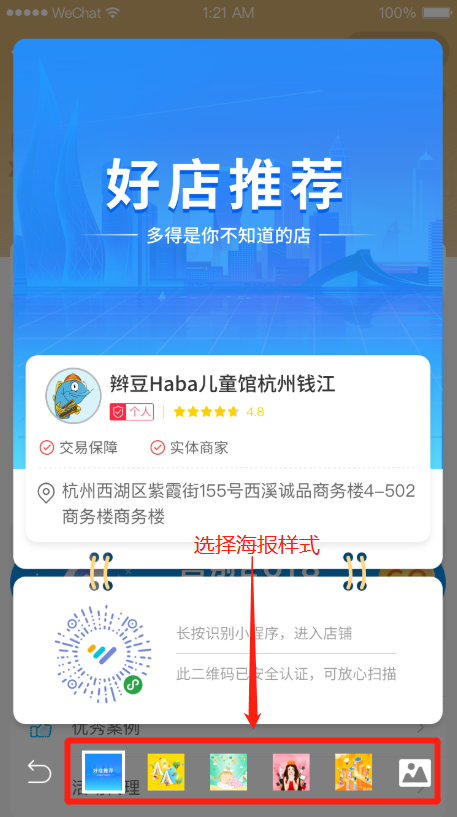
Task: Select the pink woman poster style
Action: point(291,772)
